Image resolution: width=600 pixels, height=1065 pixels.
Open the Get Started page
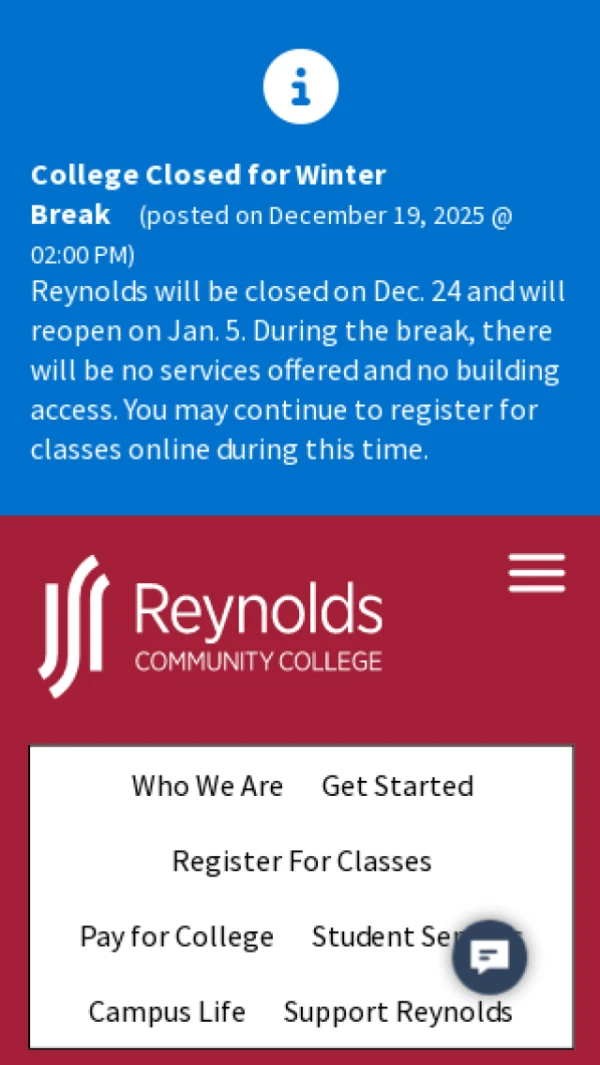[397, 786]
